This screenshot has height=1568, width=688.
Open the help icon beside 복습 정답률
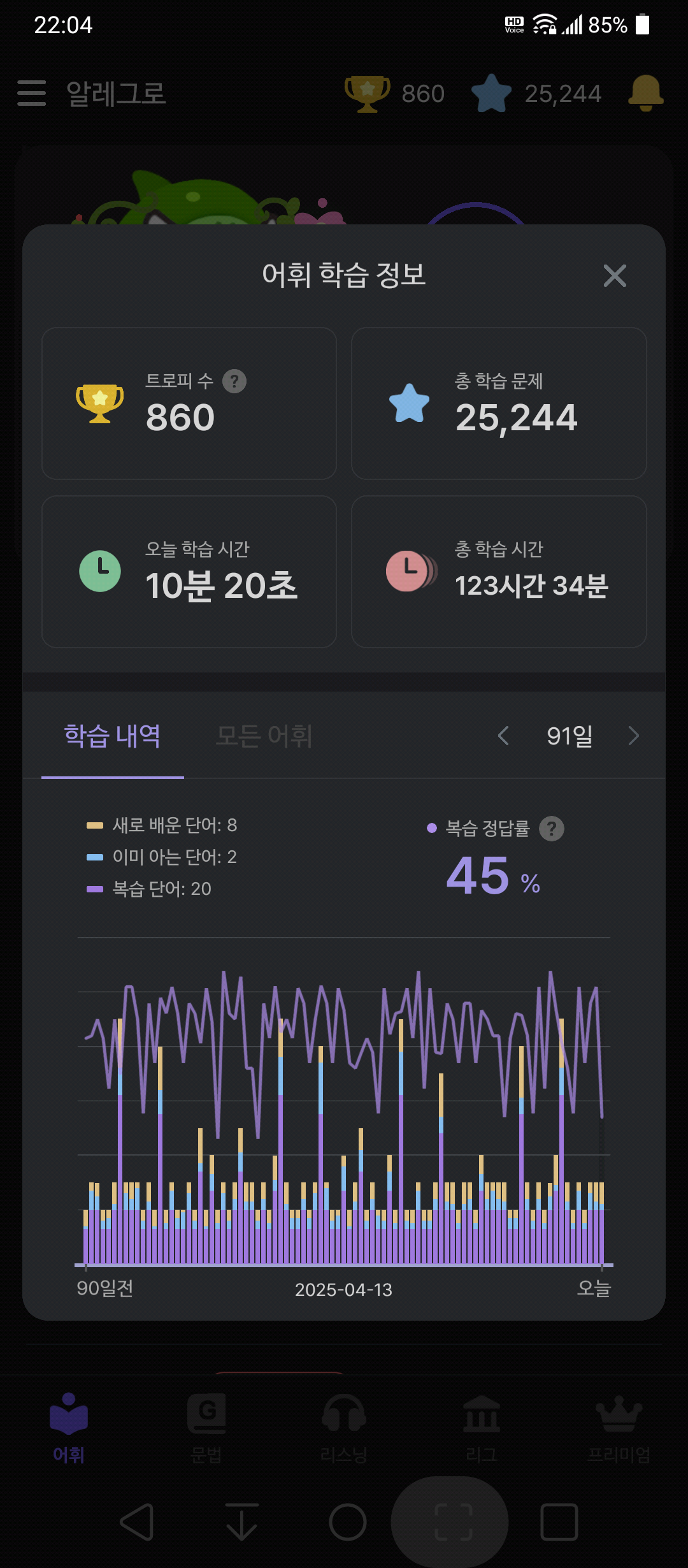click(x=552, y=829)
